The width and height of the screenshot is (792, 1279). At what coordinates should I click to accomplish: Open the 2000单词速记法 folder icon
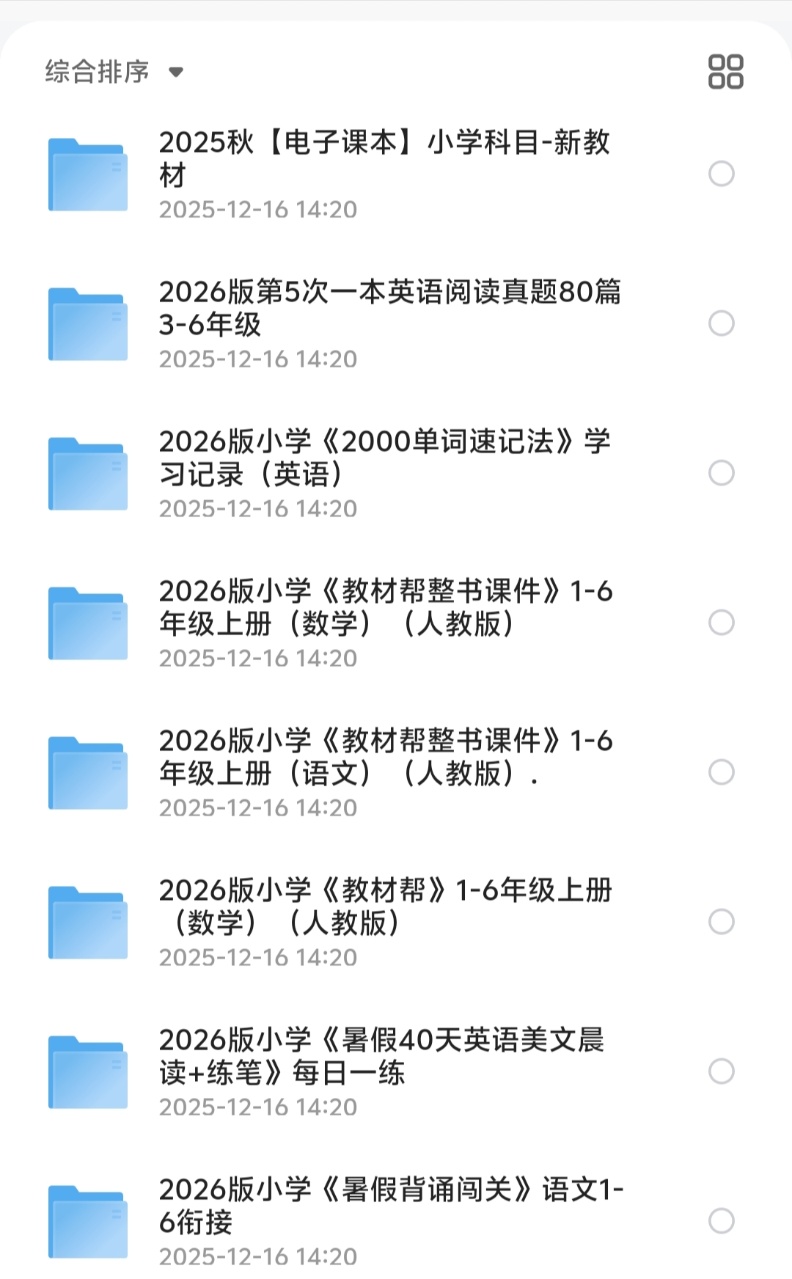(x=87, y=473)
